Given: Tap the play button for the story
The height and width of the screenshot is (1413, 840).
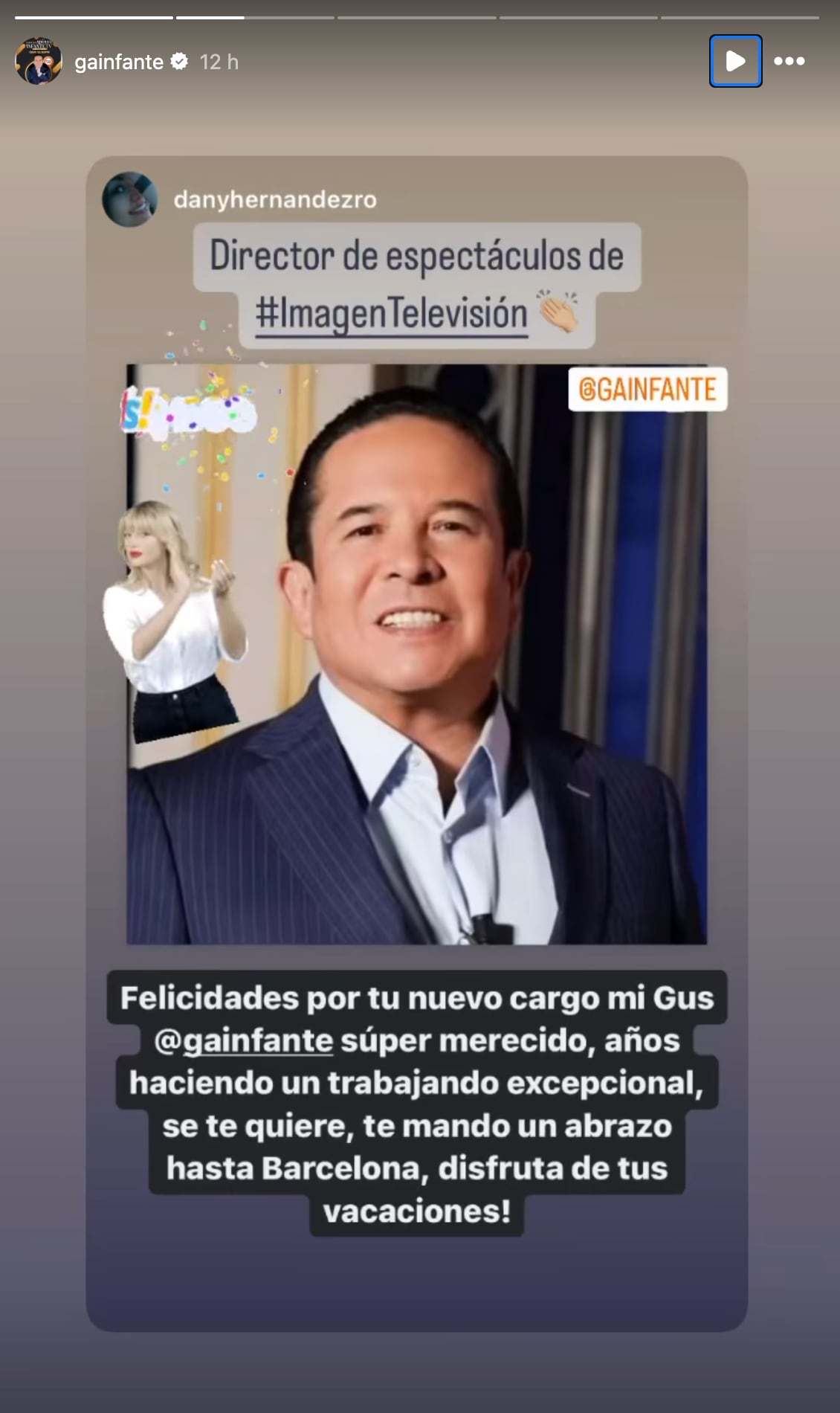Looking at the screenshot, I should point(735,61).
